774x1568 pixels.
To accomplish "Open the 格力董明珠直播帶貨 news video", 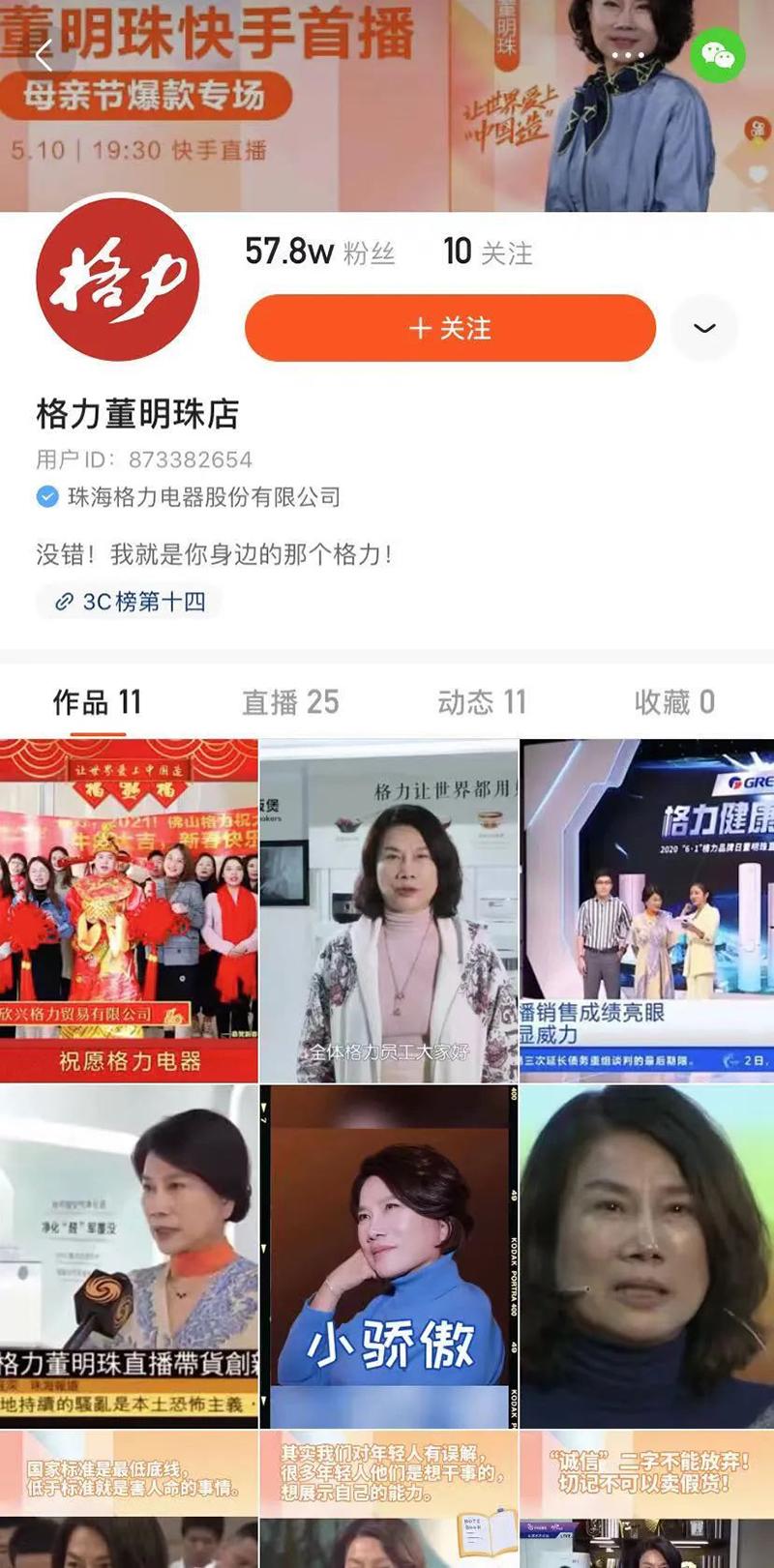I will click(x=129, y=1256).
